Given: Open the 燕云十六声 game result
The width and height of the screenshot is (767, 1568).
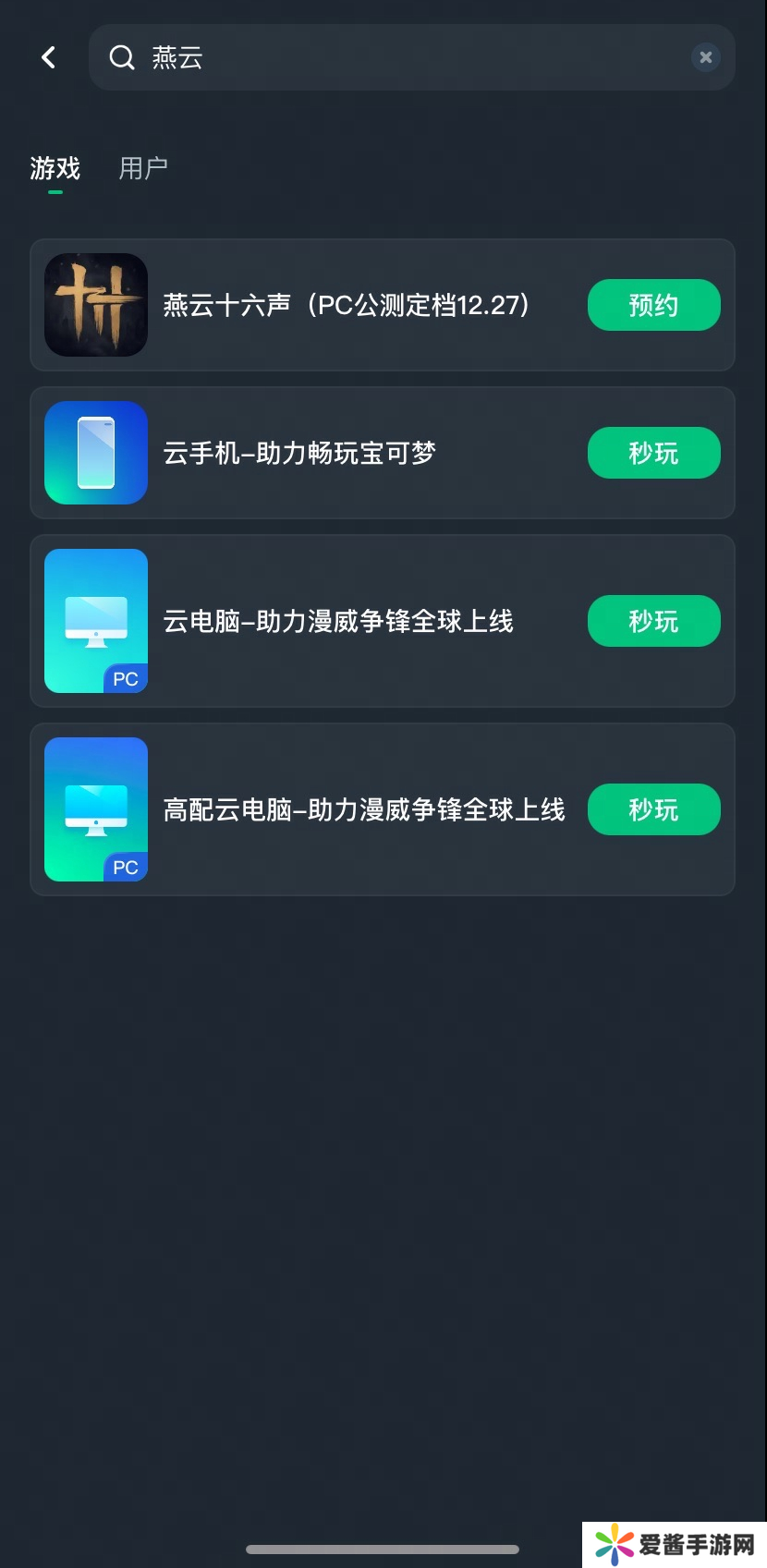Looking at the screenshot, I should [x=346, y=305].
